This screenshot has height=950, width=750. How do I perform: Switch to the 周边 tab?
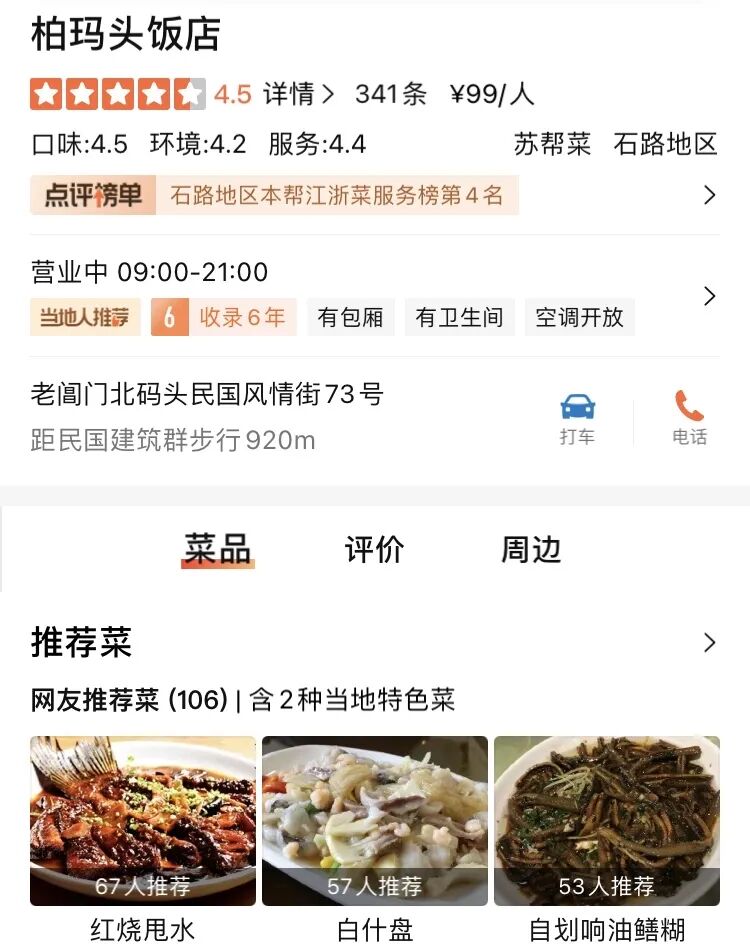[531, 549]
